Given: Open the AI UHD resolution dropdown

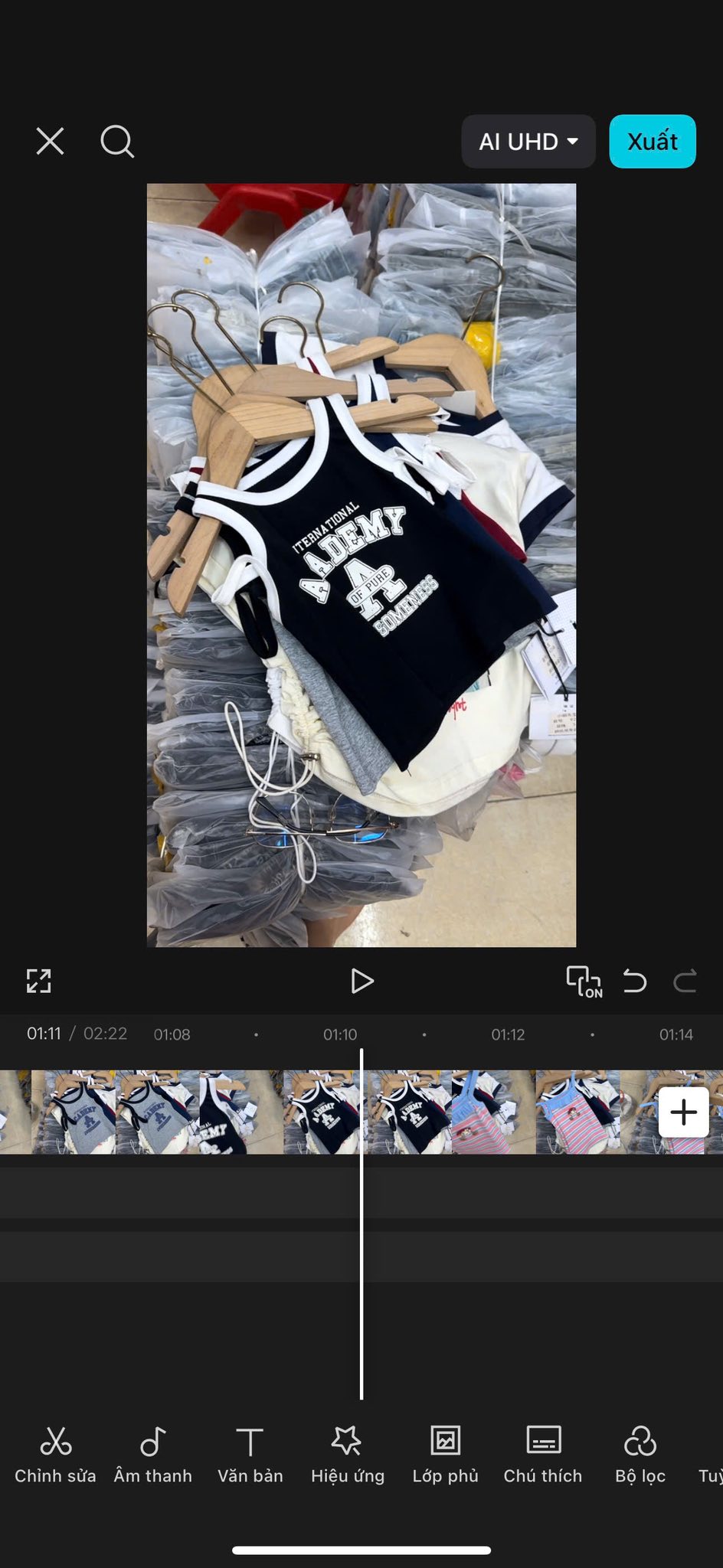Looking at the screenshot, I should (528, 142).
